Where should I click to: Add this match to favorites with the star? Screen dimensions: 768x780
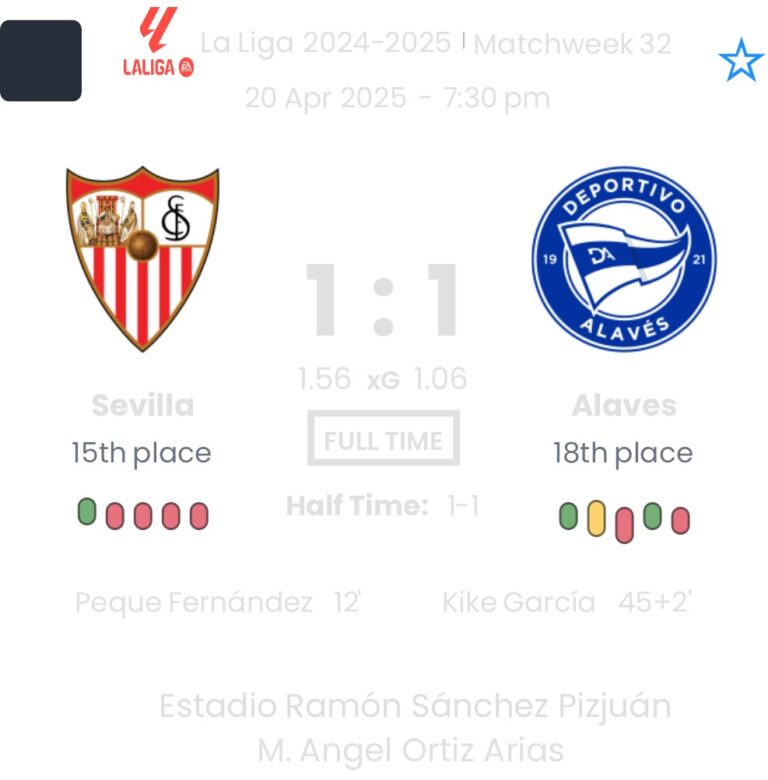click(741, 62)
